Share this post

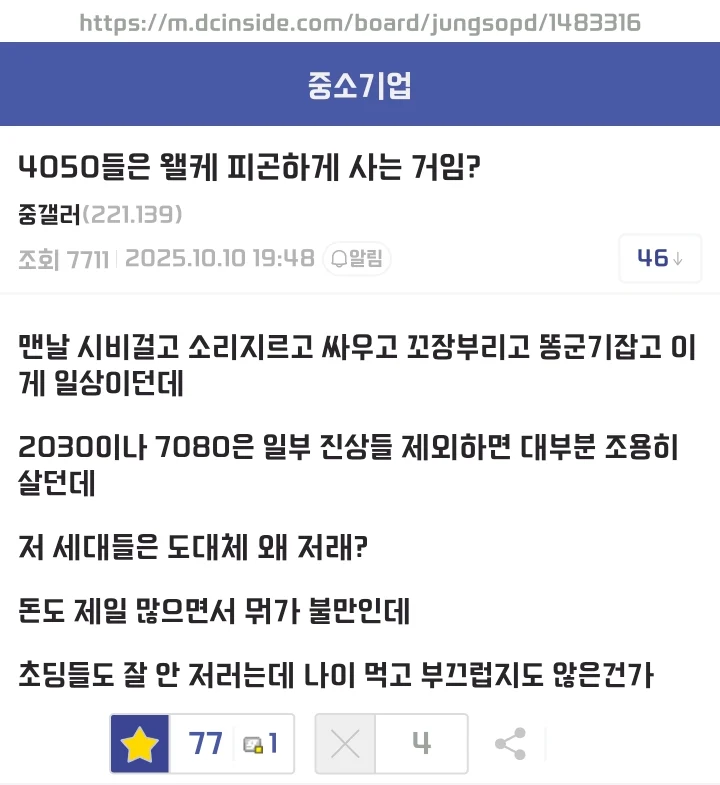point(510,743)
